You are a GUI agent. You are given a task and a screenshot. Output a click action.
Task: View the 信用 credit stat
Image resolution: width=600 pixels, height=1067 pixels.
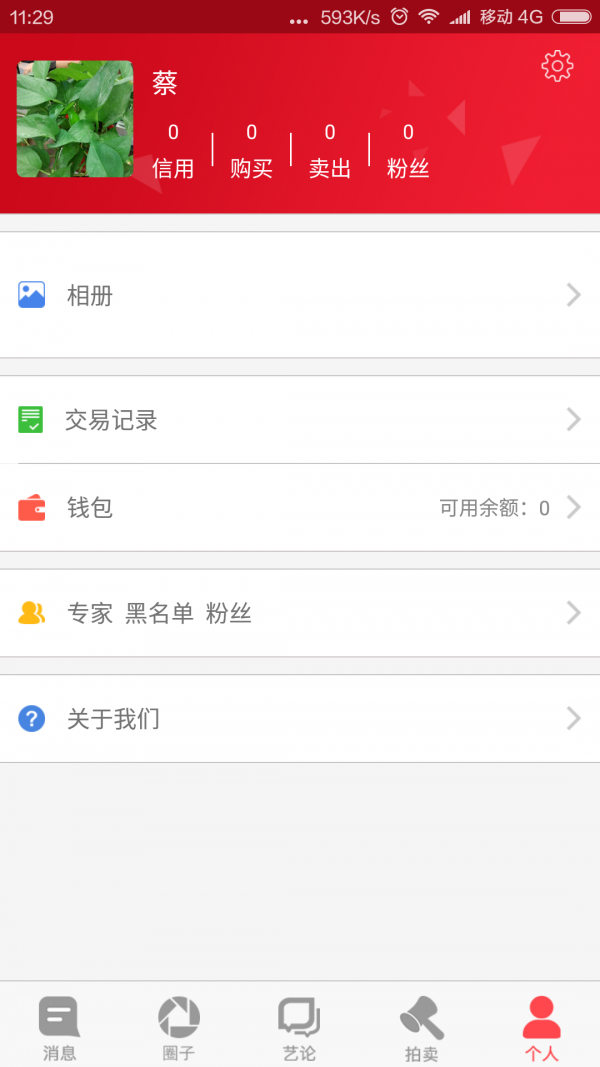(x=173, y=151)
